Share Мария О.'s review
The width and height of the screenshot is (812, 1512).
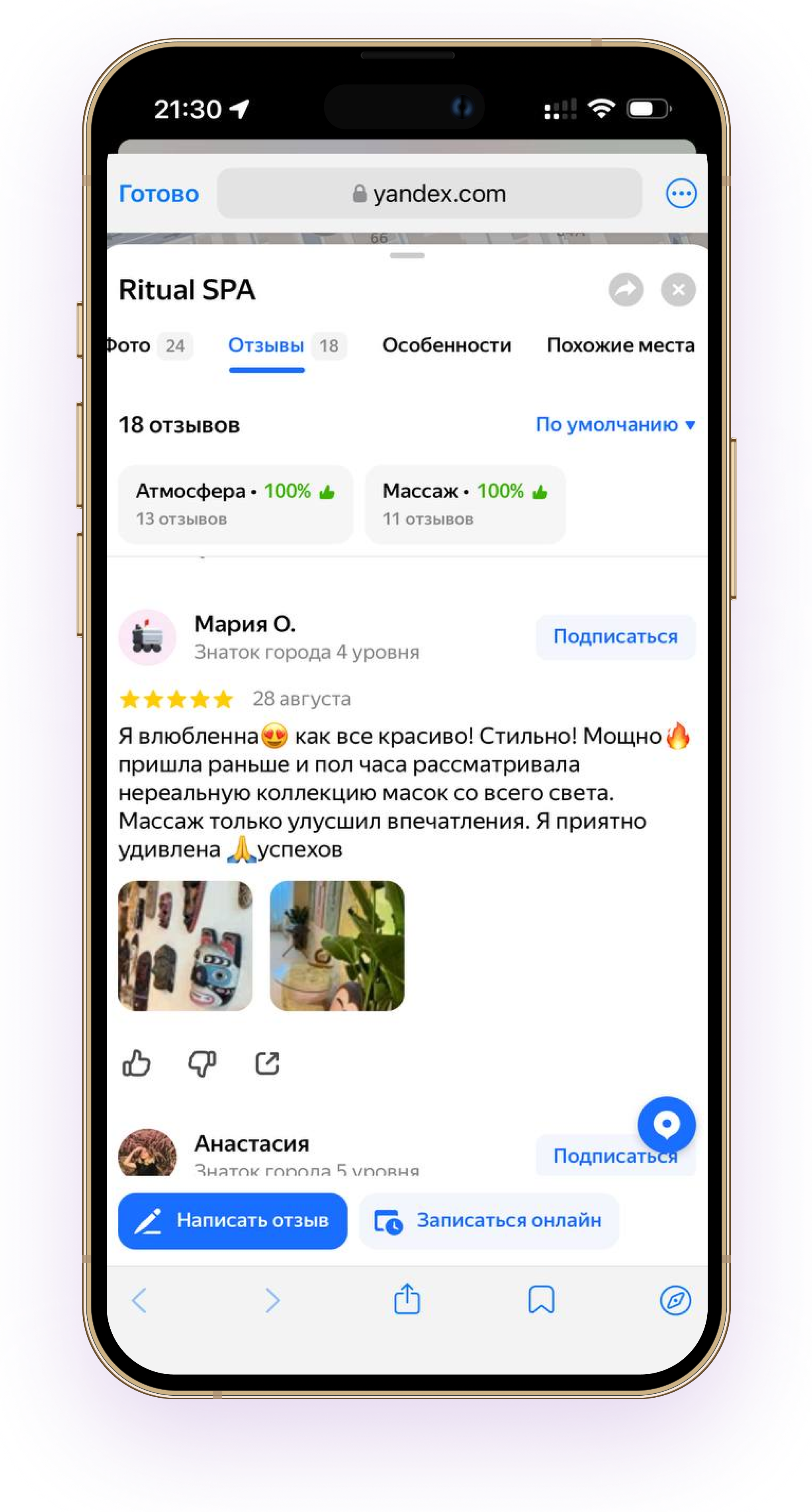coord(267,1063)
